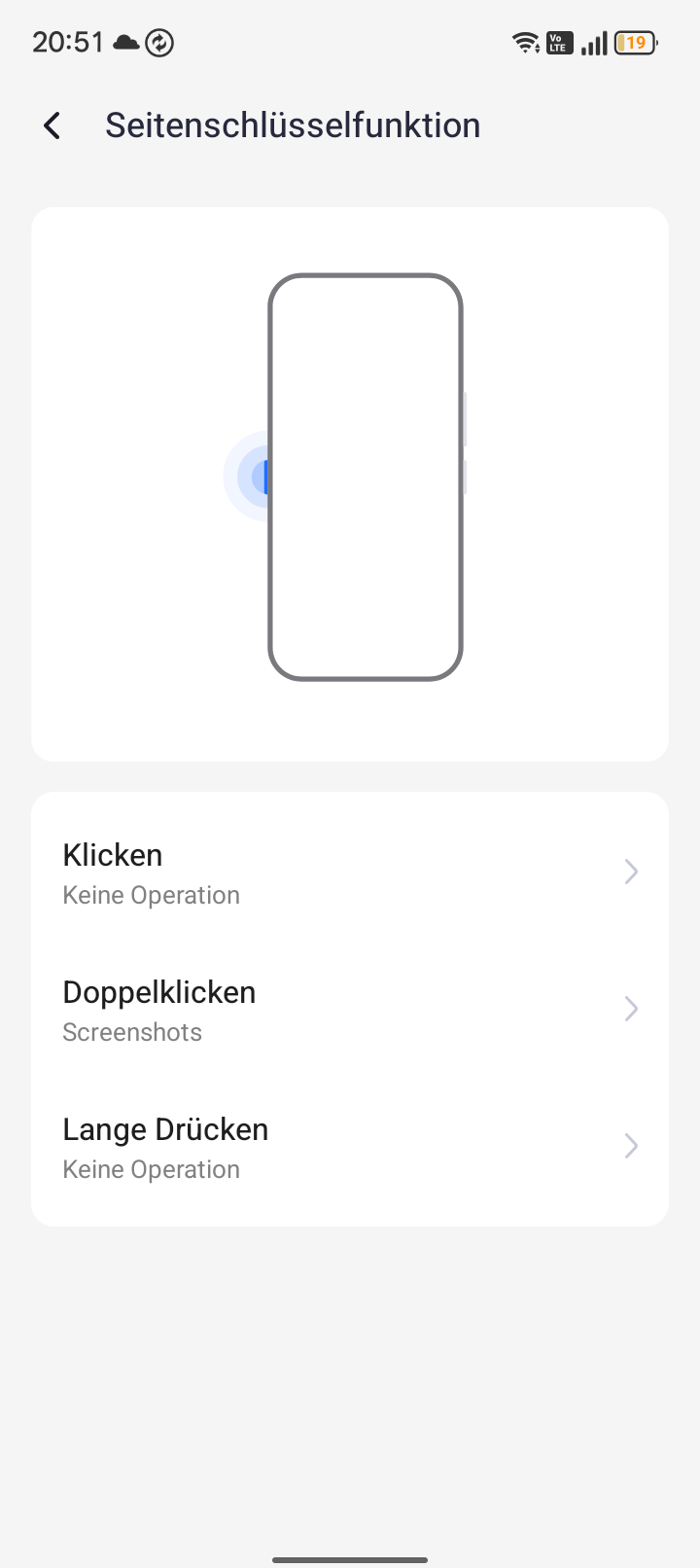Open the Klicken setting
Screen dimensions: 700x1568
tap(349, 873)
